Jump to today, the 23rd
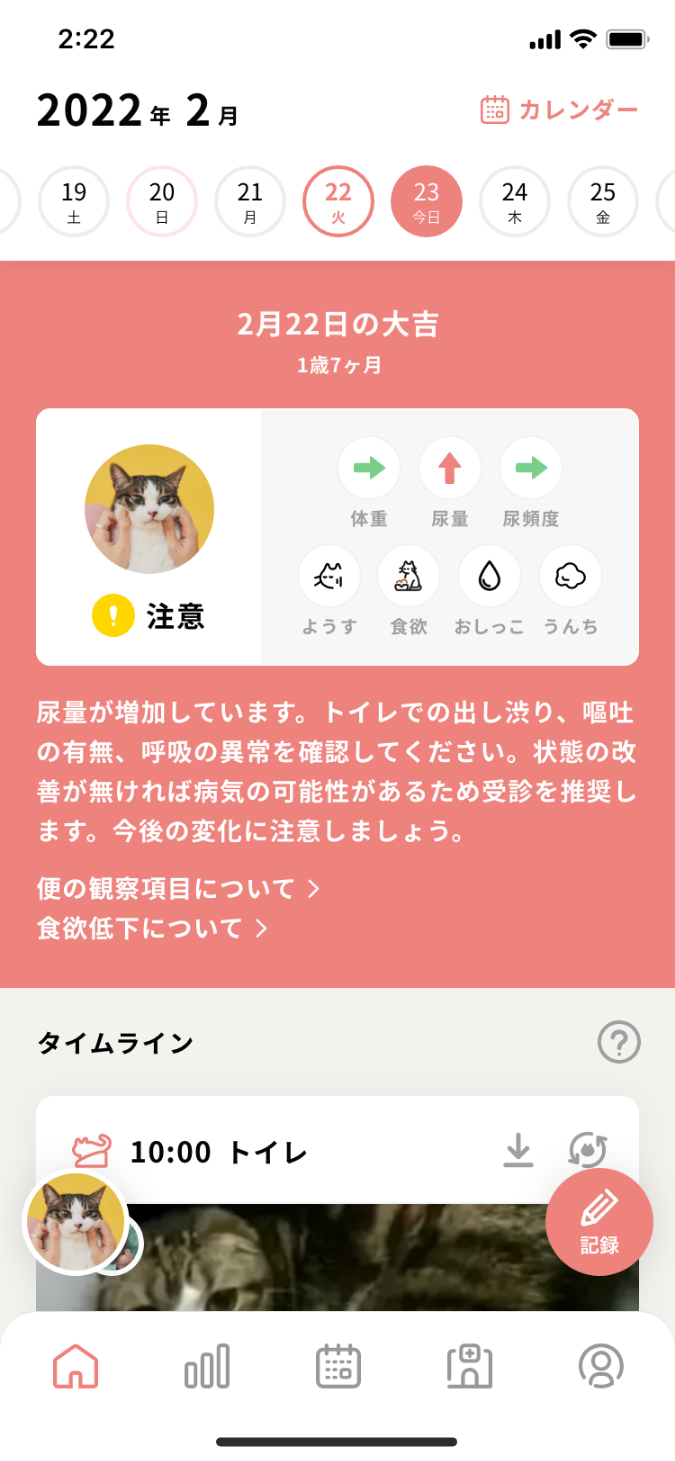The height and width of the screenshot is (1461, 675). (426, 201)
